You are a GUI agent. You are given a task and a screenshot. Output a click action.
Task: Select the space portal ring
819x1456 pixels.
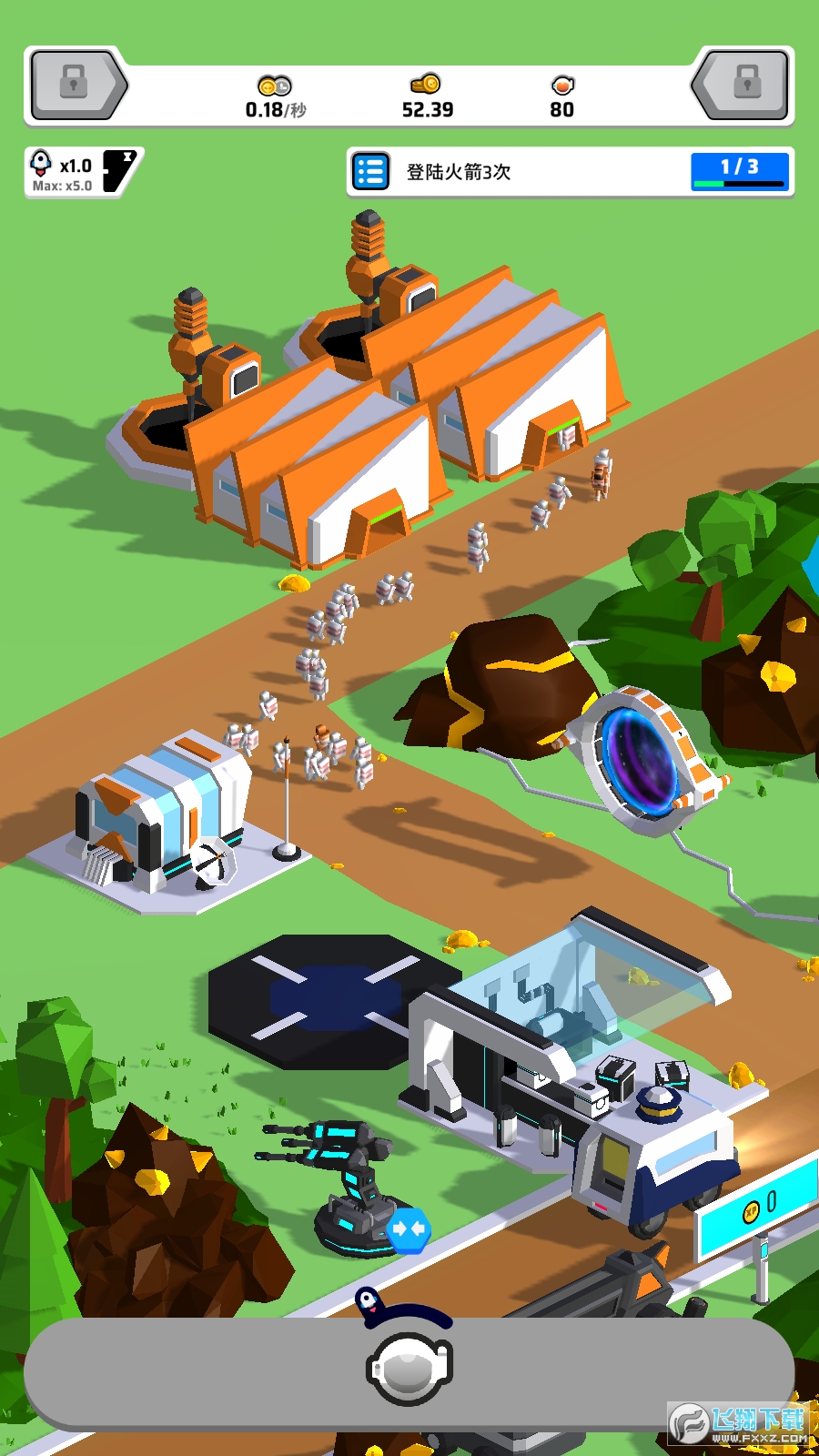(642, 759)
